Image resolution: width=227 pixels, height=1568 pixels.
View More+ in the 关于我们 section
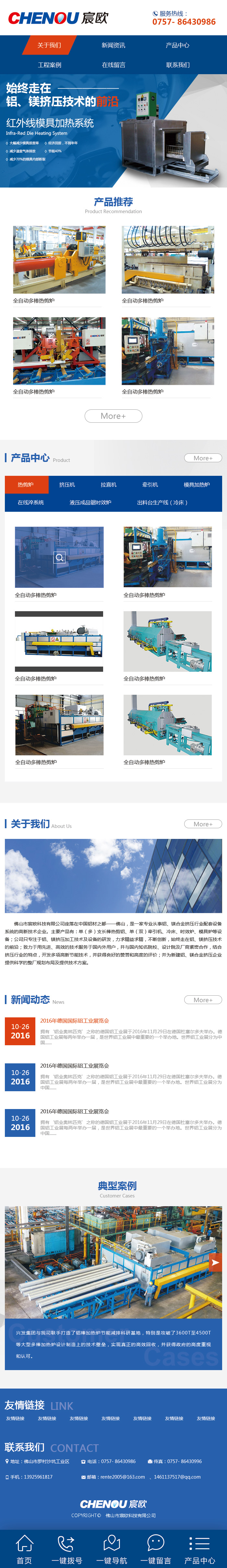click(203, 824)
